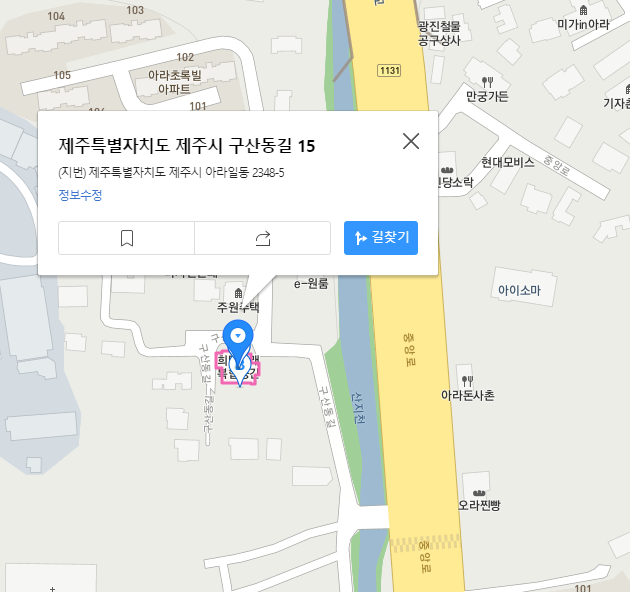The width and height of the screenshot is (630, 592).
Task: Bookmark this address
Action: click(x=127, y=238)
